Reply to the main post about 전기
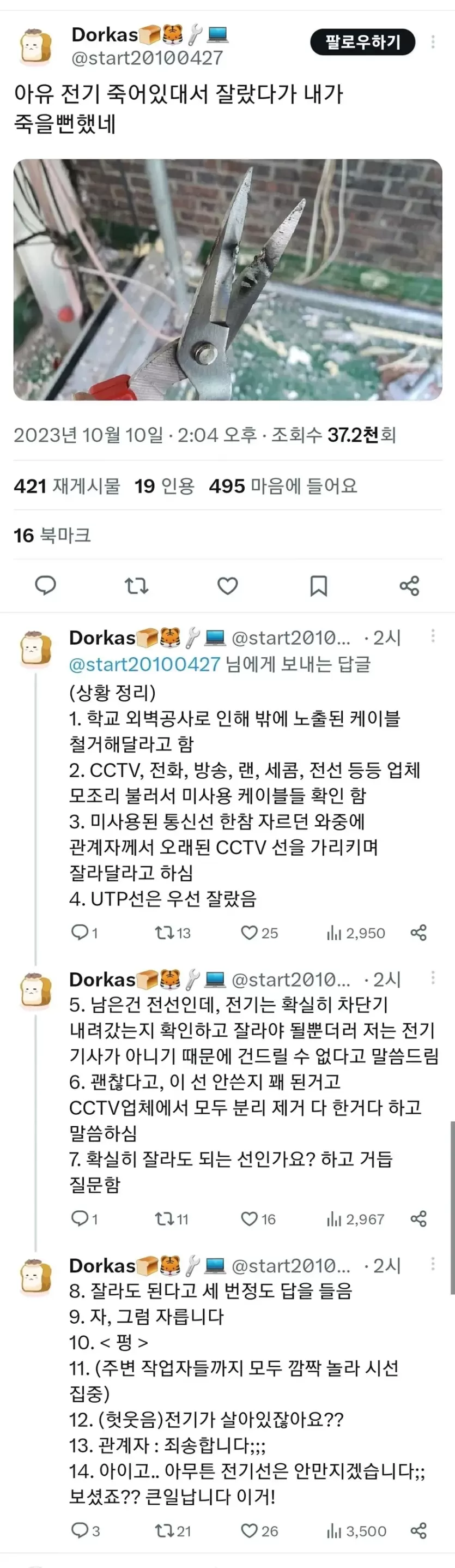This screenshot has width=455, height=1568. tap(46, 586)
